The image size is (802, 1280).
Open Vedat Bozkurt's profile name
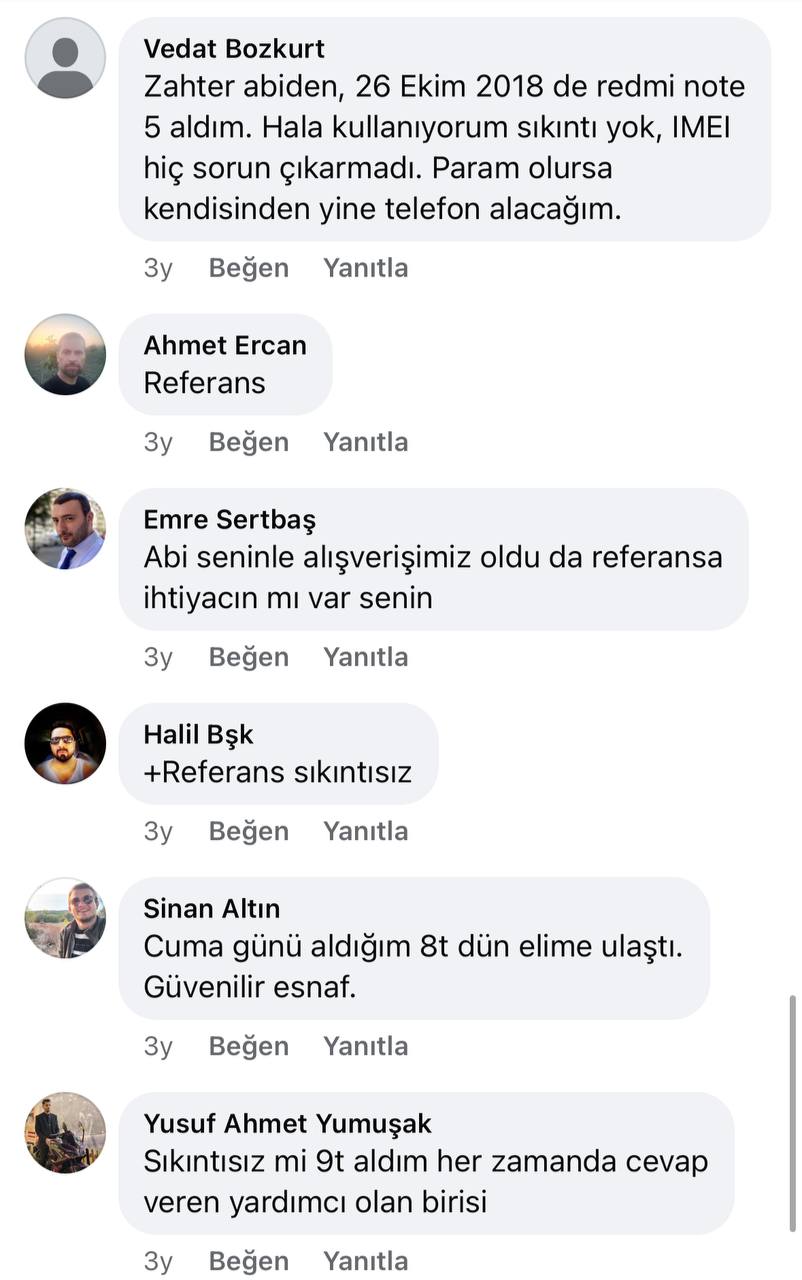[x=234, y=48]
